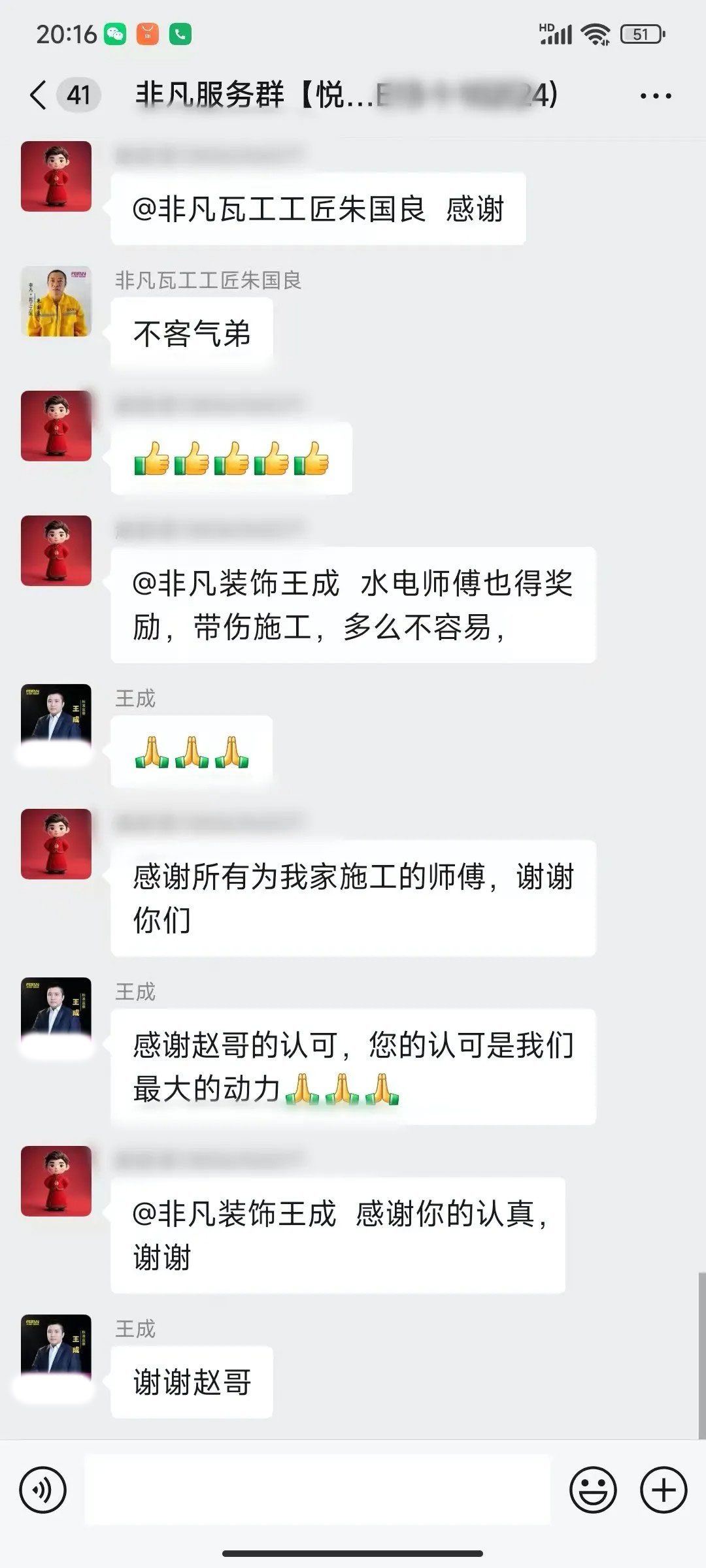Screen dimensions: 706x1568
Task: Switch to voice message input
Action: [x=43, y=1490]
